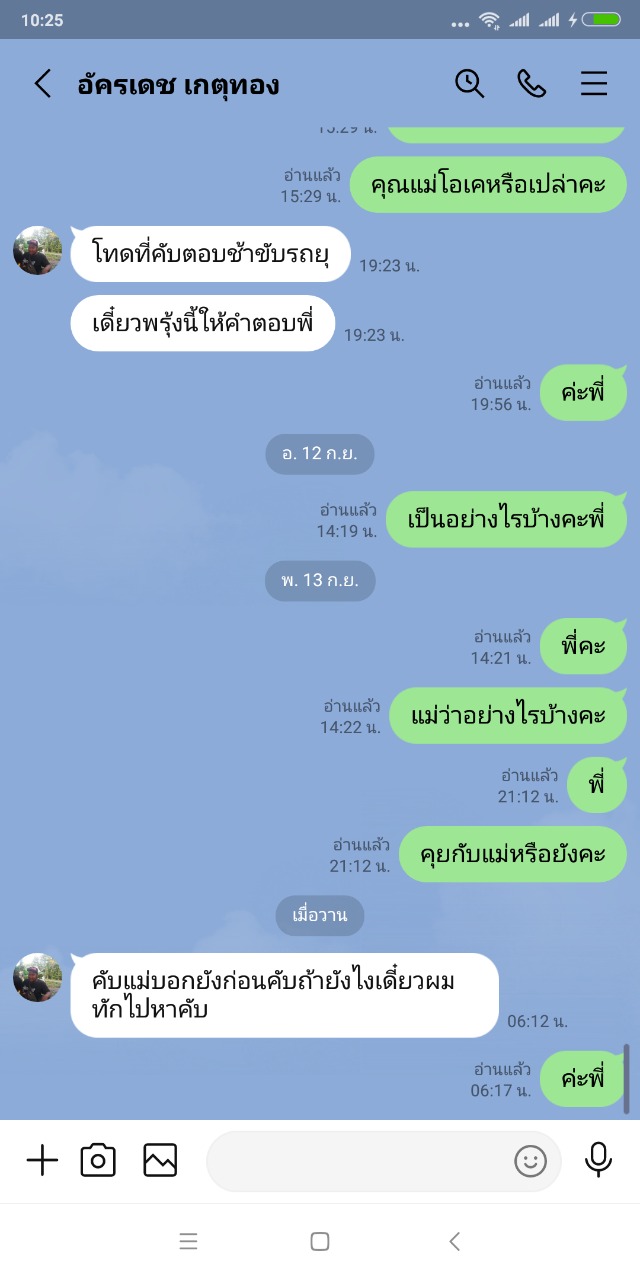Open the emoji and sticker picker
This screenshot has height=1280, width=640.
tap(530, 1161)
